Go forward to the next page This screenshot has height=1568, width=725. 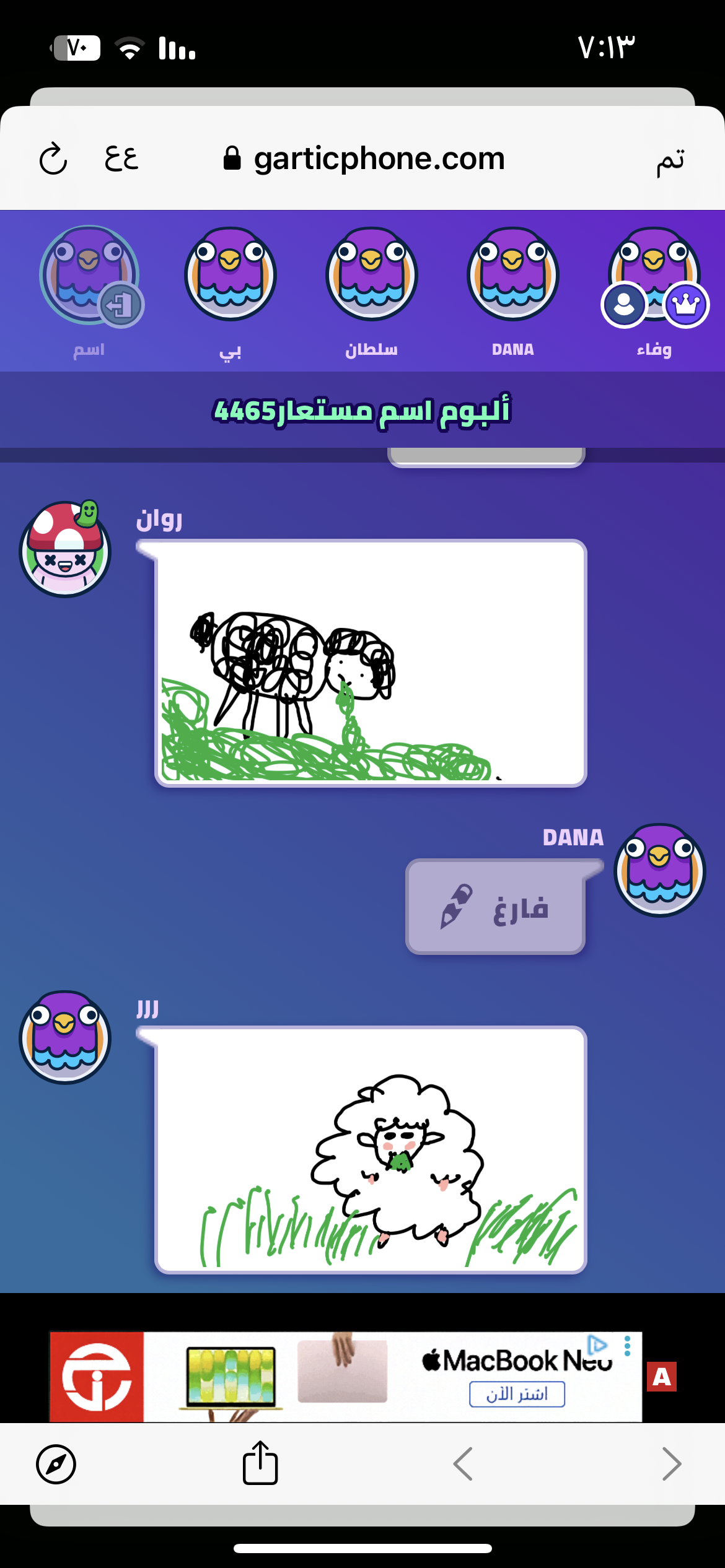671,1464
